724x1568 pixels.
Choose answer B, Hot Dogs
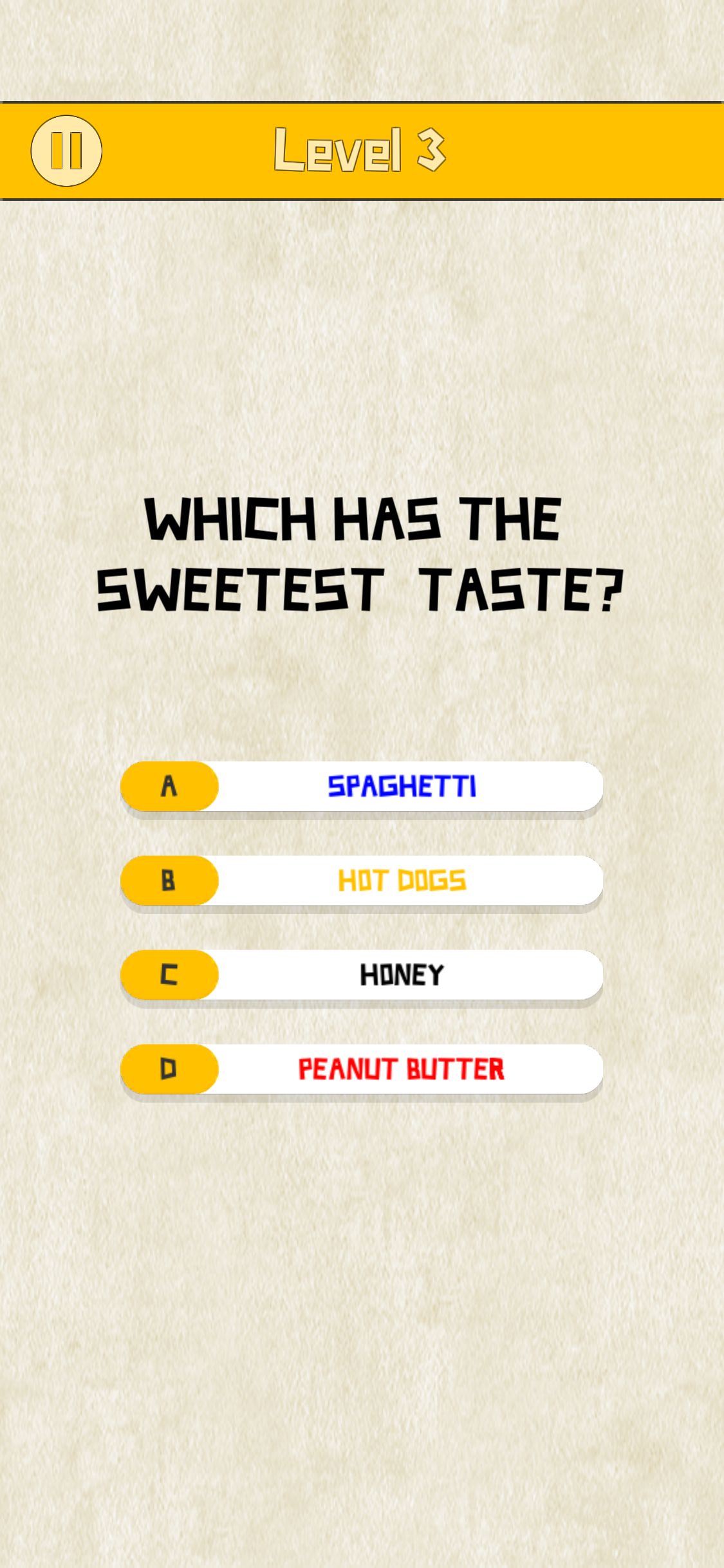[x=362, y=880]
